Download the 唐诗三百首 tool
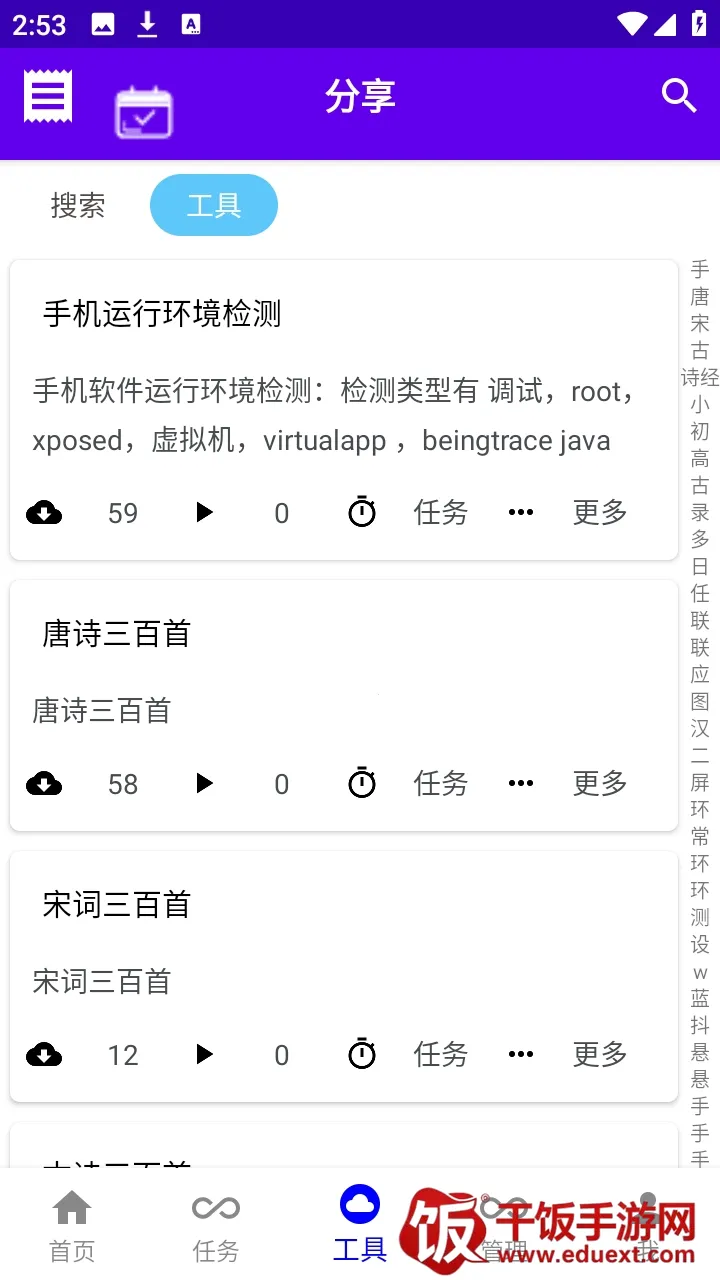The image size is (720, 1280). [44, 784]
